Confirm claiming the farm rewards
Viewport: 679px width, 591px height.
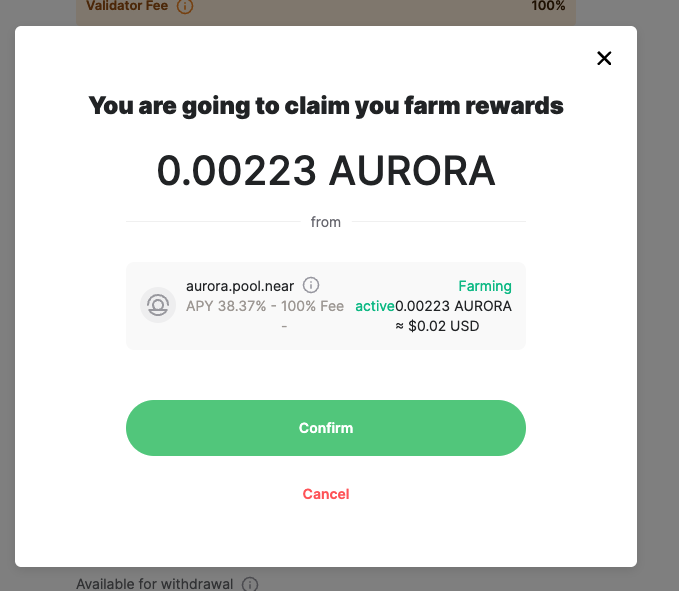326,428
